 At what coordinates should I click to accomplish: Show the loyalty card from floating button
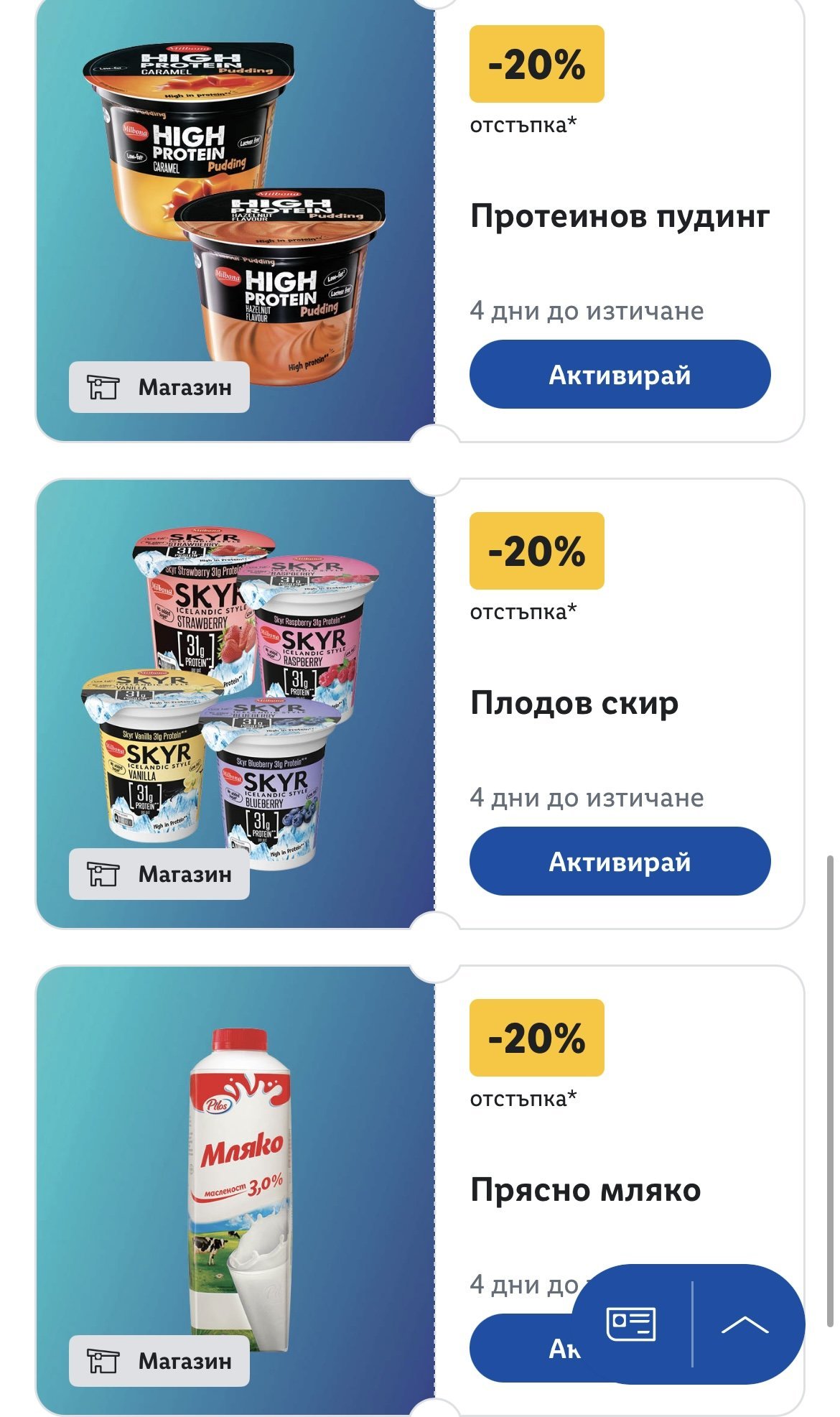click(x=631, y=1324)
